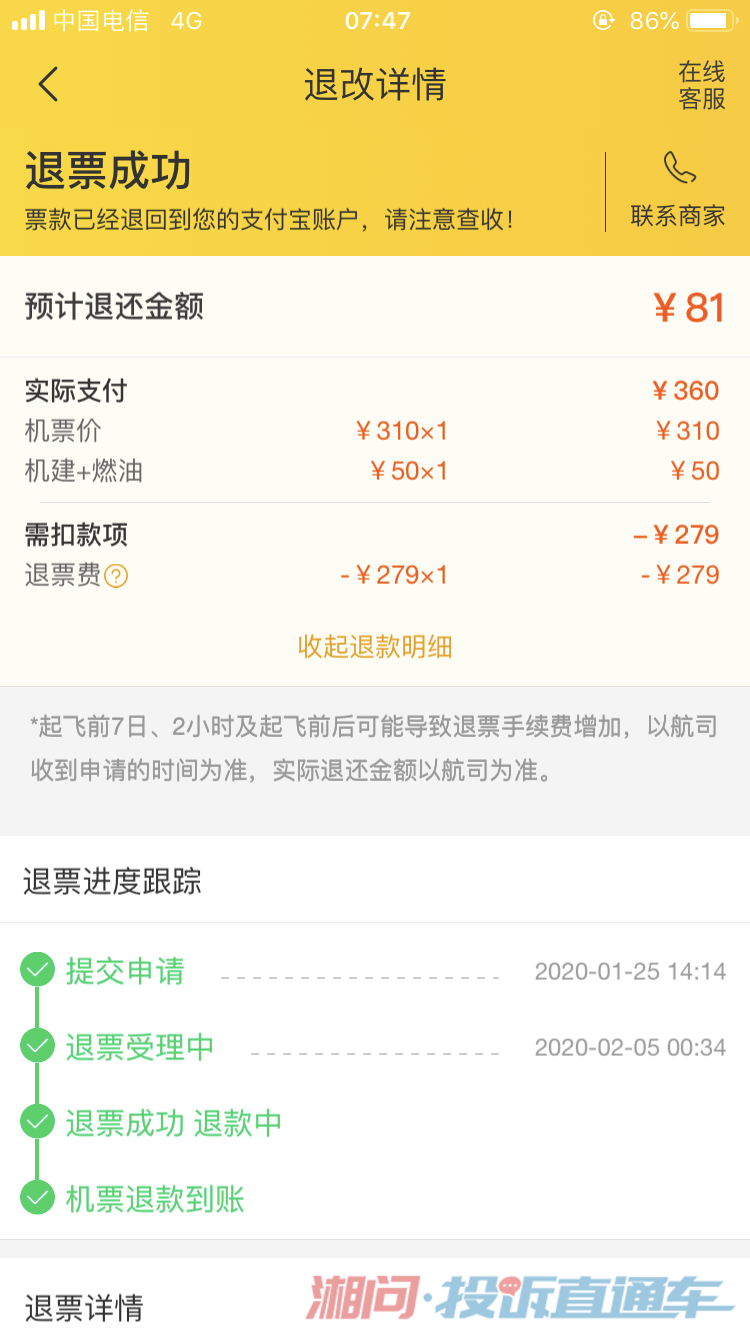Viewport: 750px width, 1334px height.
Task: Expand the 需扣款项 deduction section
Action: (63, 534)
